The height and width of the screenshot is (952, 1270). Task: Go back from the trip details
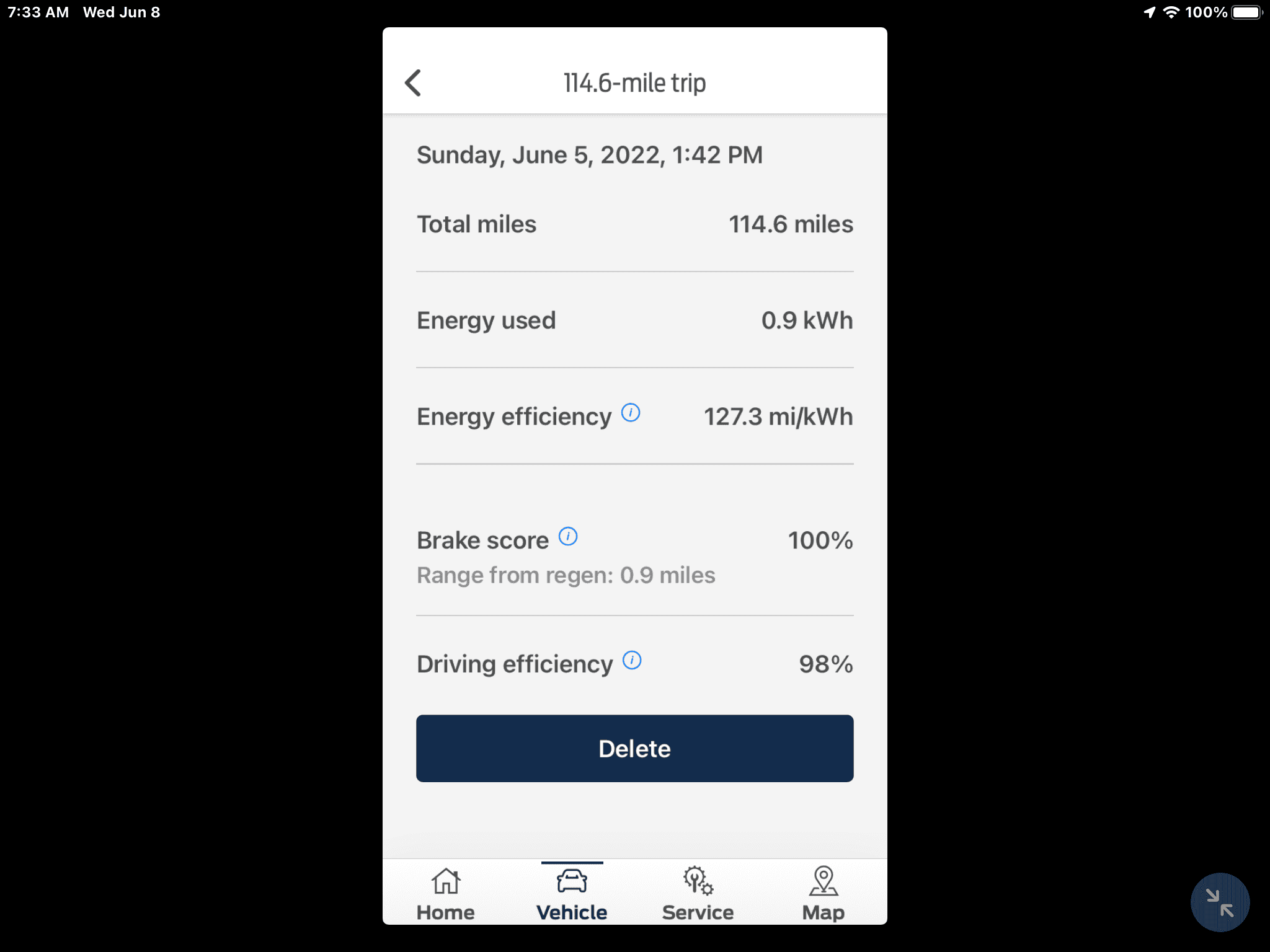click(414, 83)
